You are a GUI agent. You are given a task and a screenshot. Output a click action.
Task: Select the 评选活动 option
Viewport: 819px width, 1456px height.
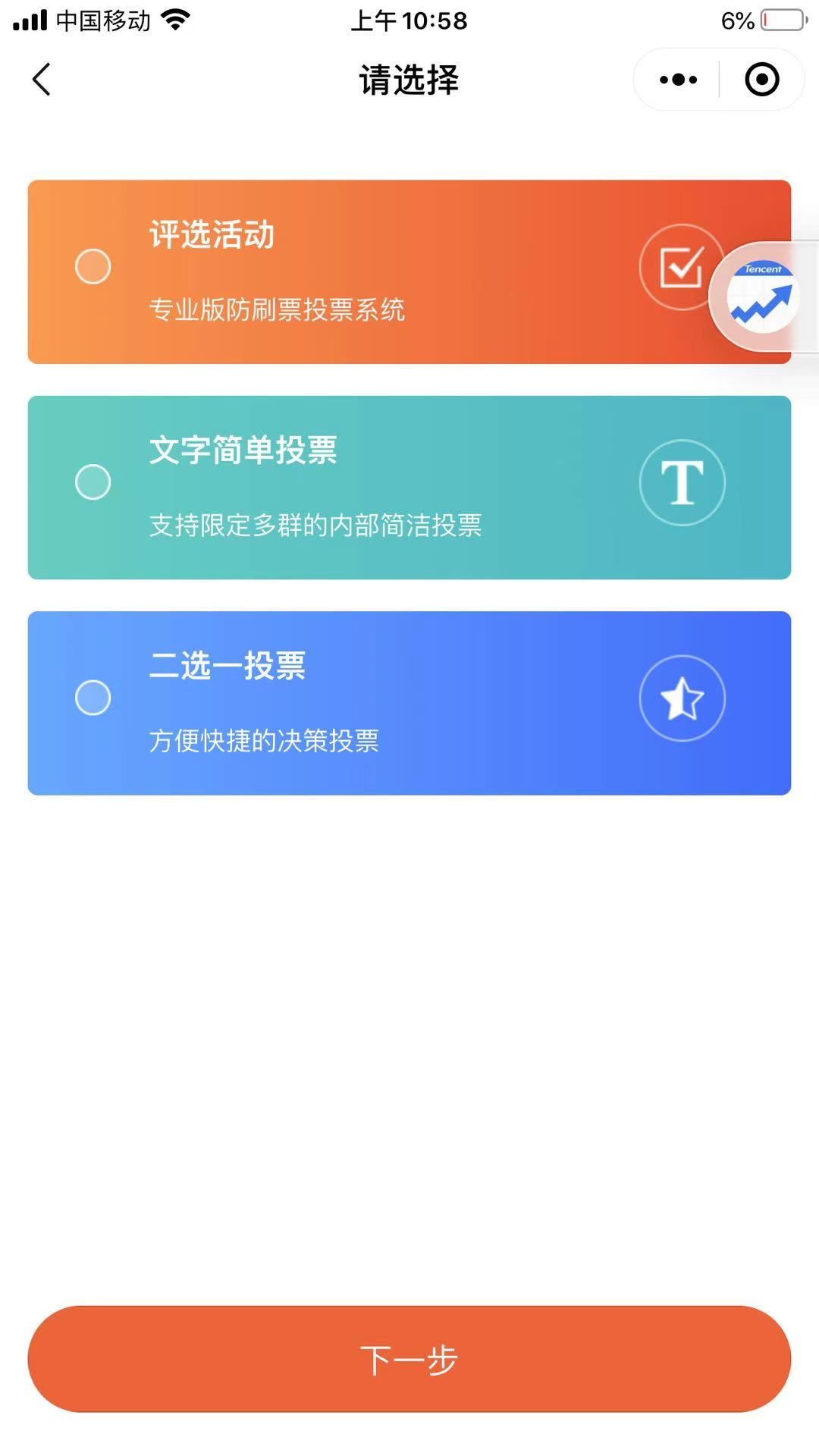click(x=93, y=267)
